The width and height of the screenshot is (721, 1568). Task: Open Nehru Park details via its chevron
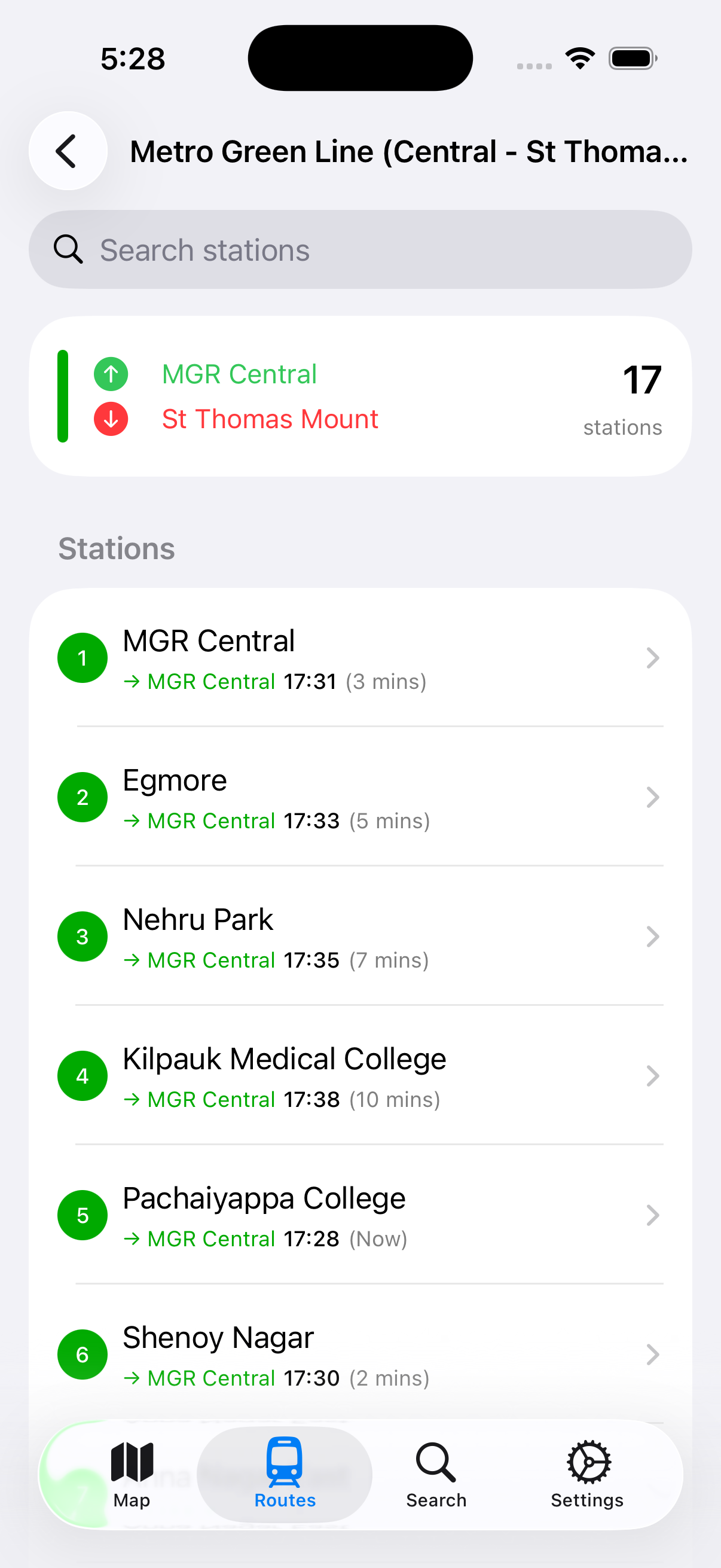point(653,936)
